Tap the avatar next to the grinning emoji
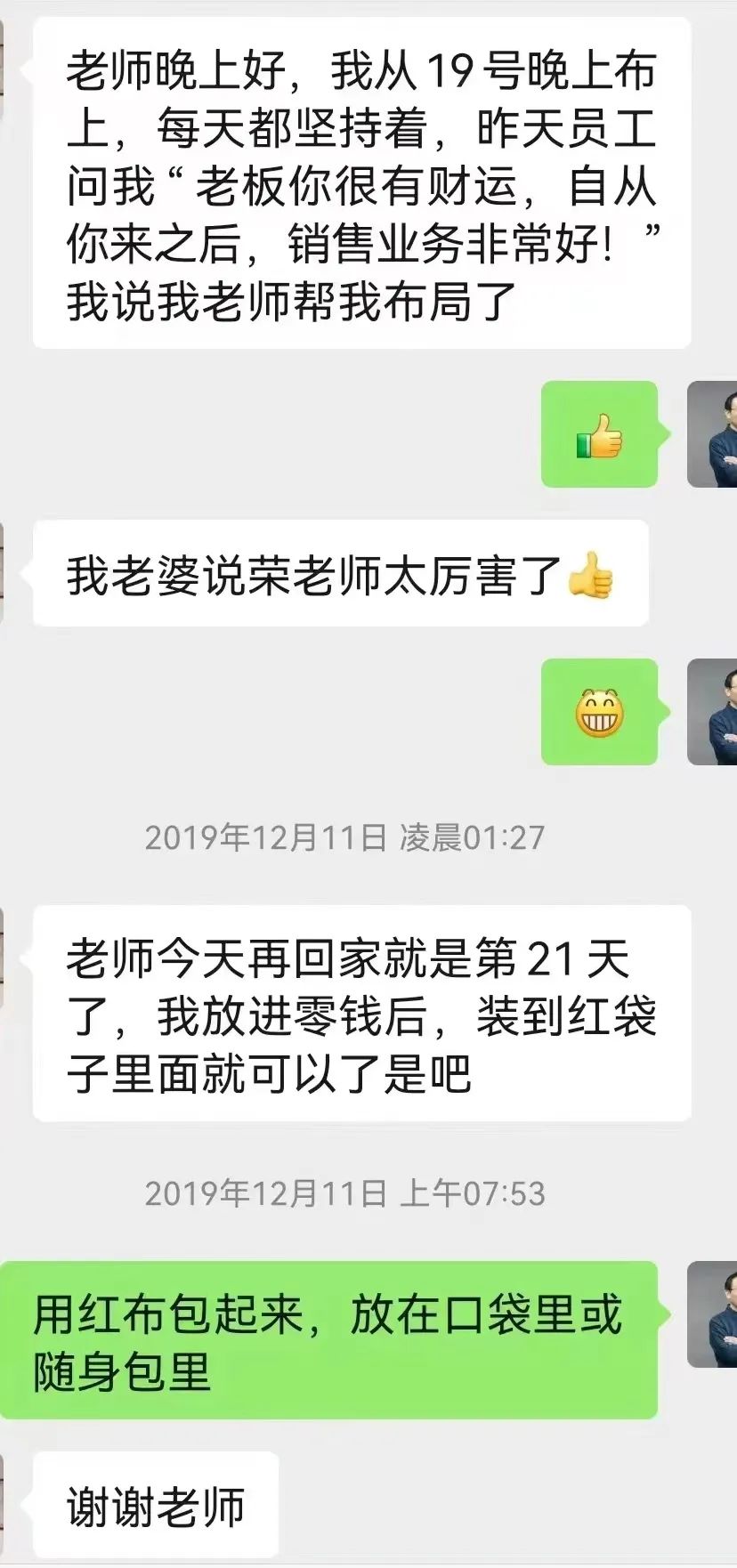 click(713, 712)
